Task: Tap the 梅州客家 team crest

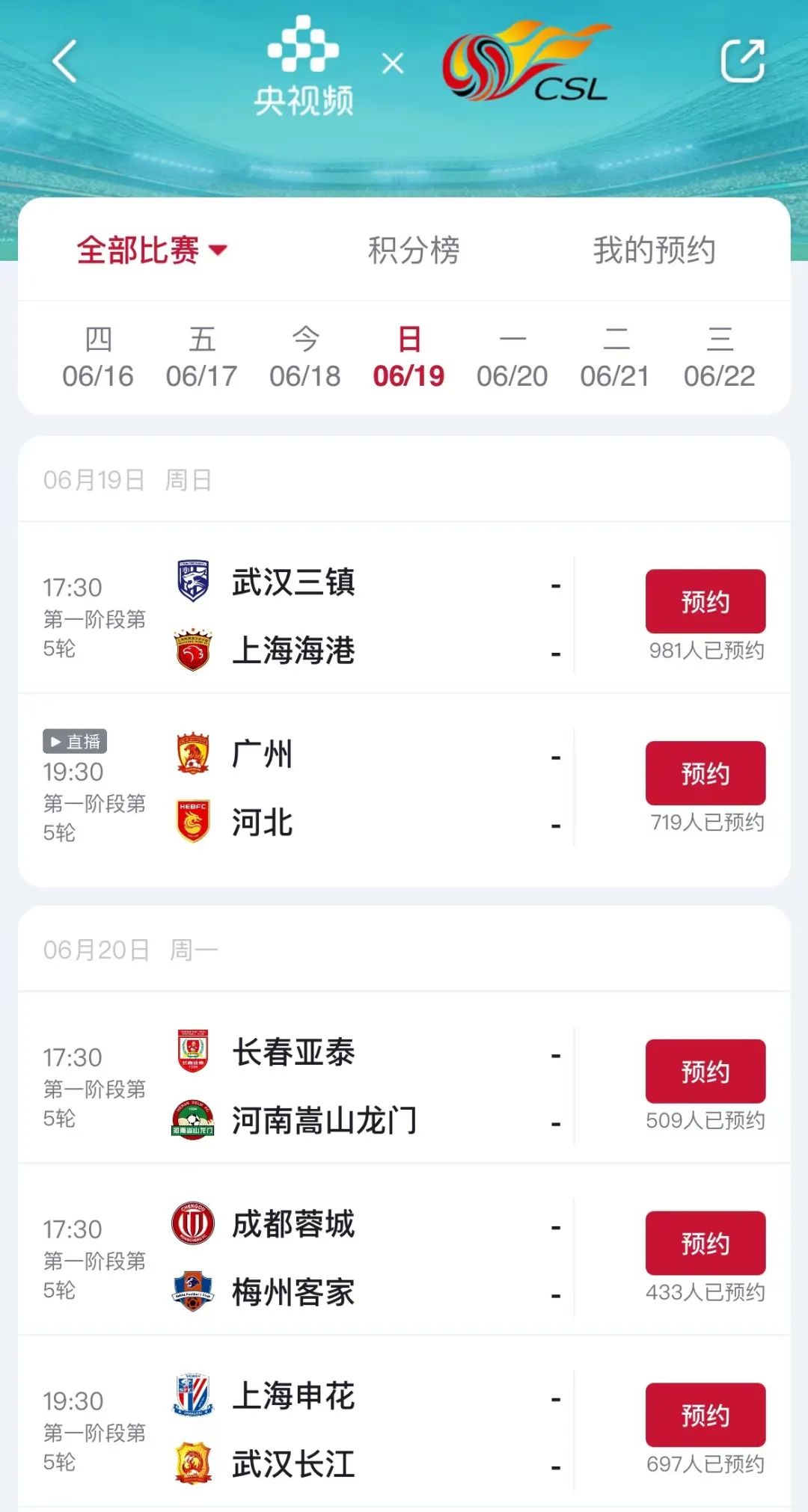Action: point(193,1291)
